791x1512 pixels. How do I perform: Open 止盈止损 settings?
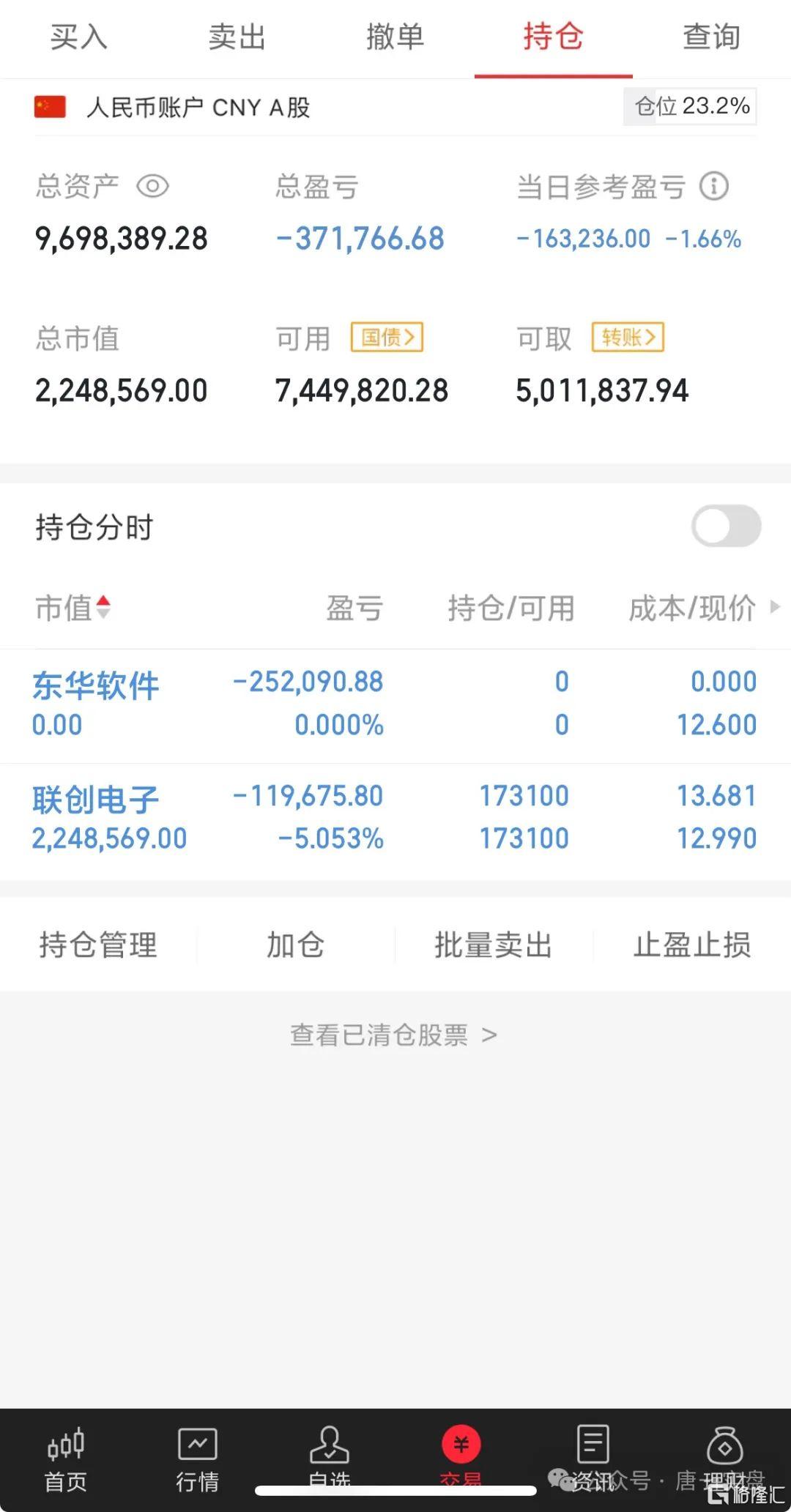tap(692, 945)
